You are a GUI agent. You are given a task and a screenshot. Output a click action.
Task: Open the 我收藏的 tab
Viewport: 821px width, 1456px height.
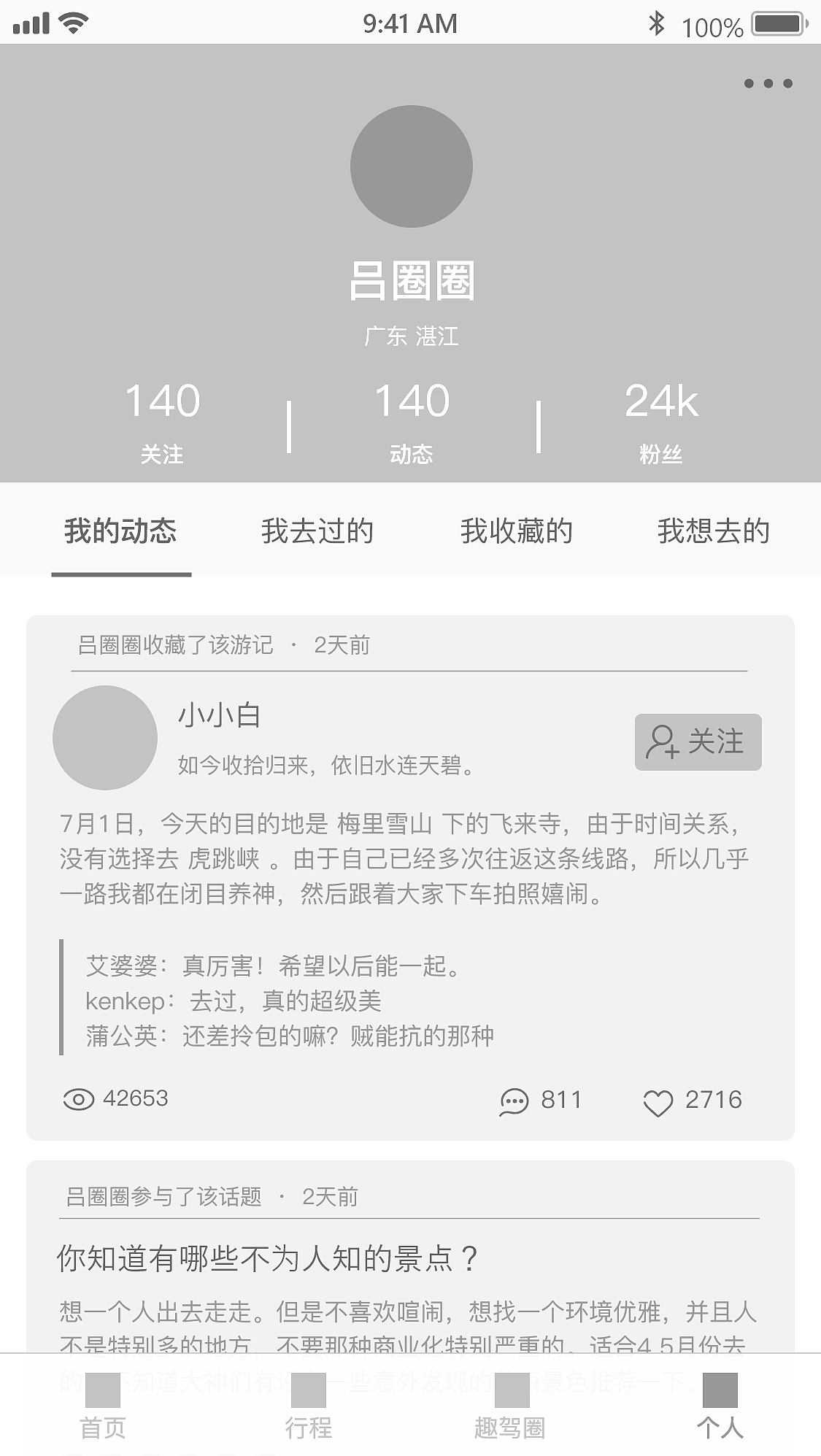pos(517,531)
